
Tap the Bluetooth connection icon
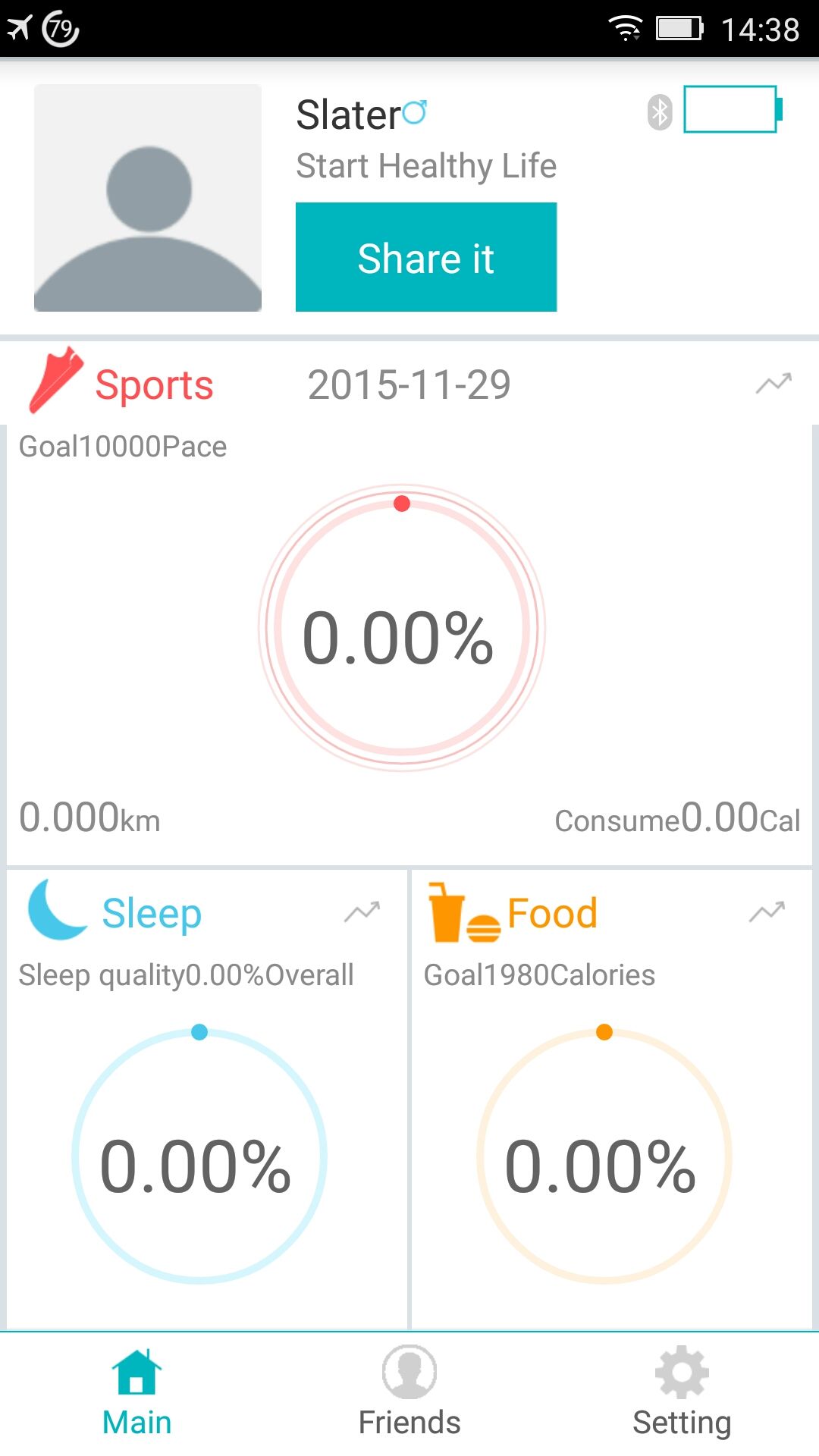coord(660,113)
